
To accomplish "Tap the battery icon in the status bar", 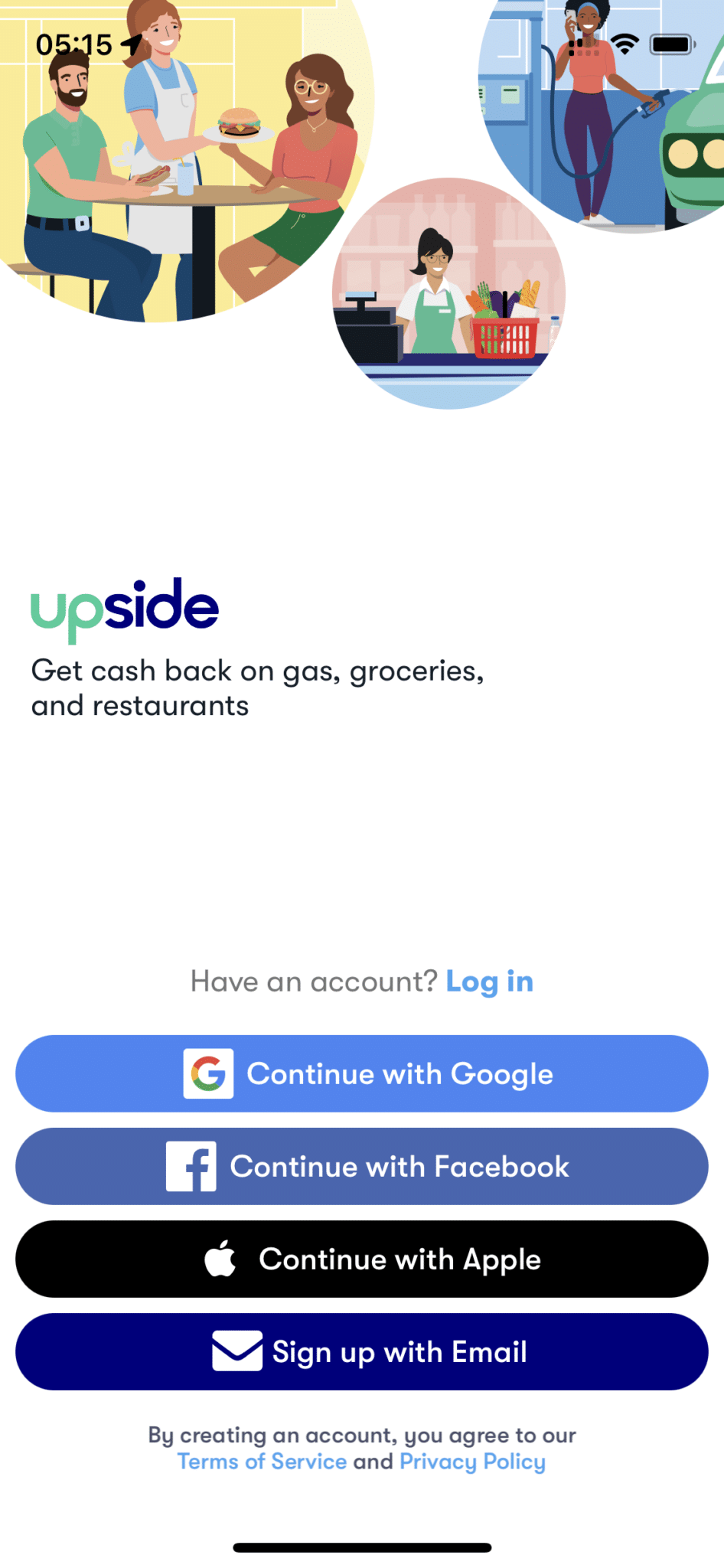I will click(670, 44).
